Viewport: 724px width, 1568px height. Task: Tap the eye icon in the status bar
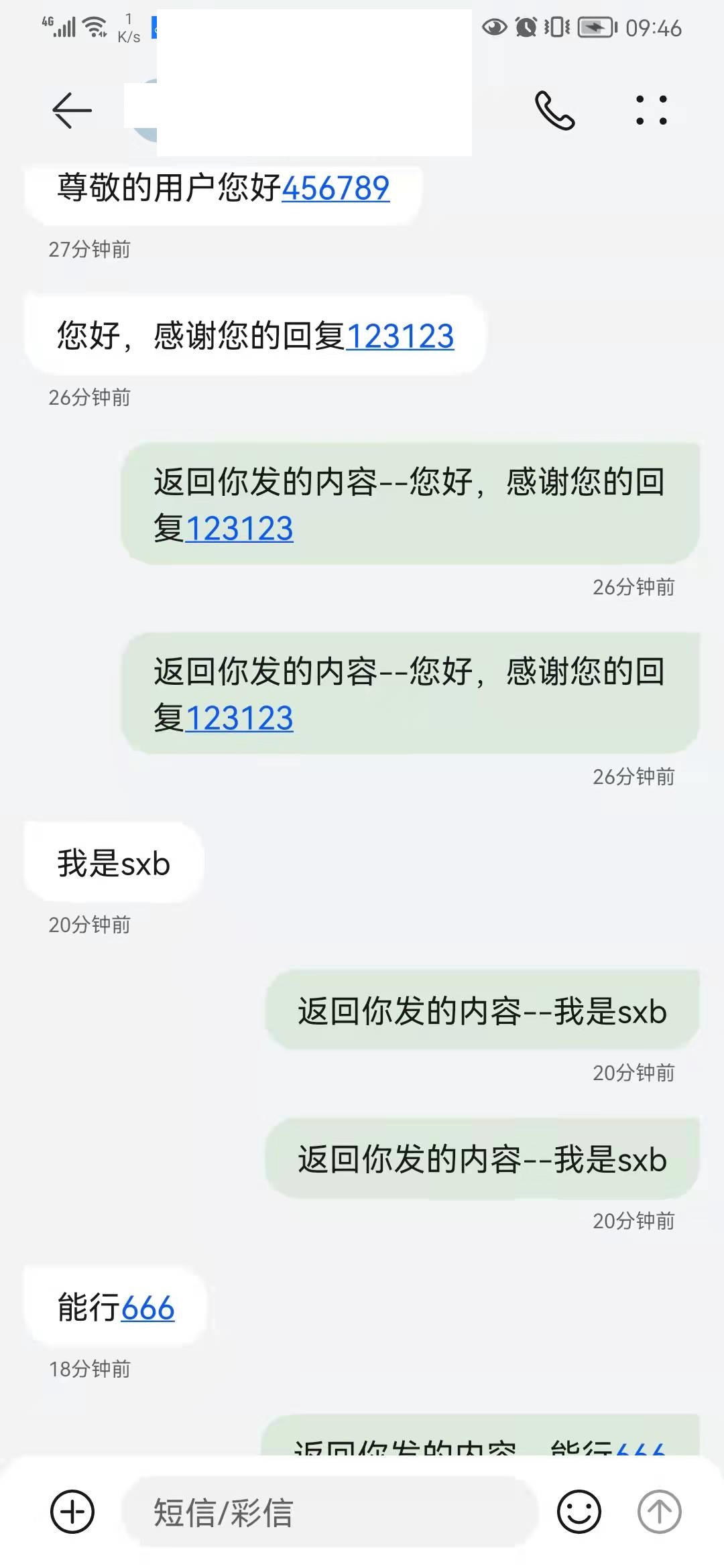click(494, 28)
